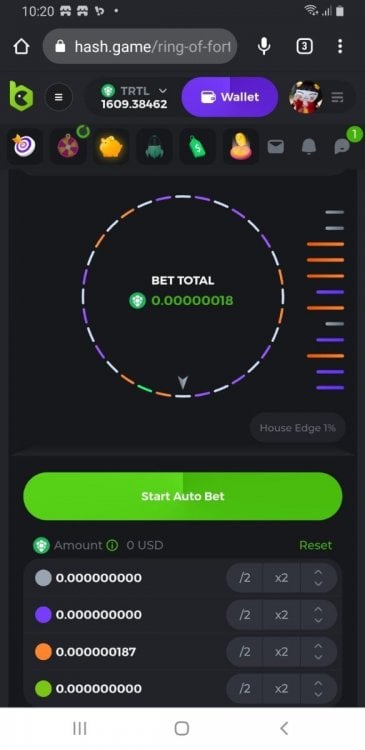
Task: Halve the grey bet amount
Action: point(244,578)
